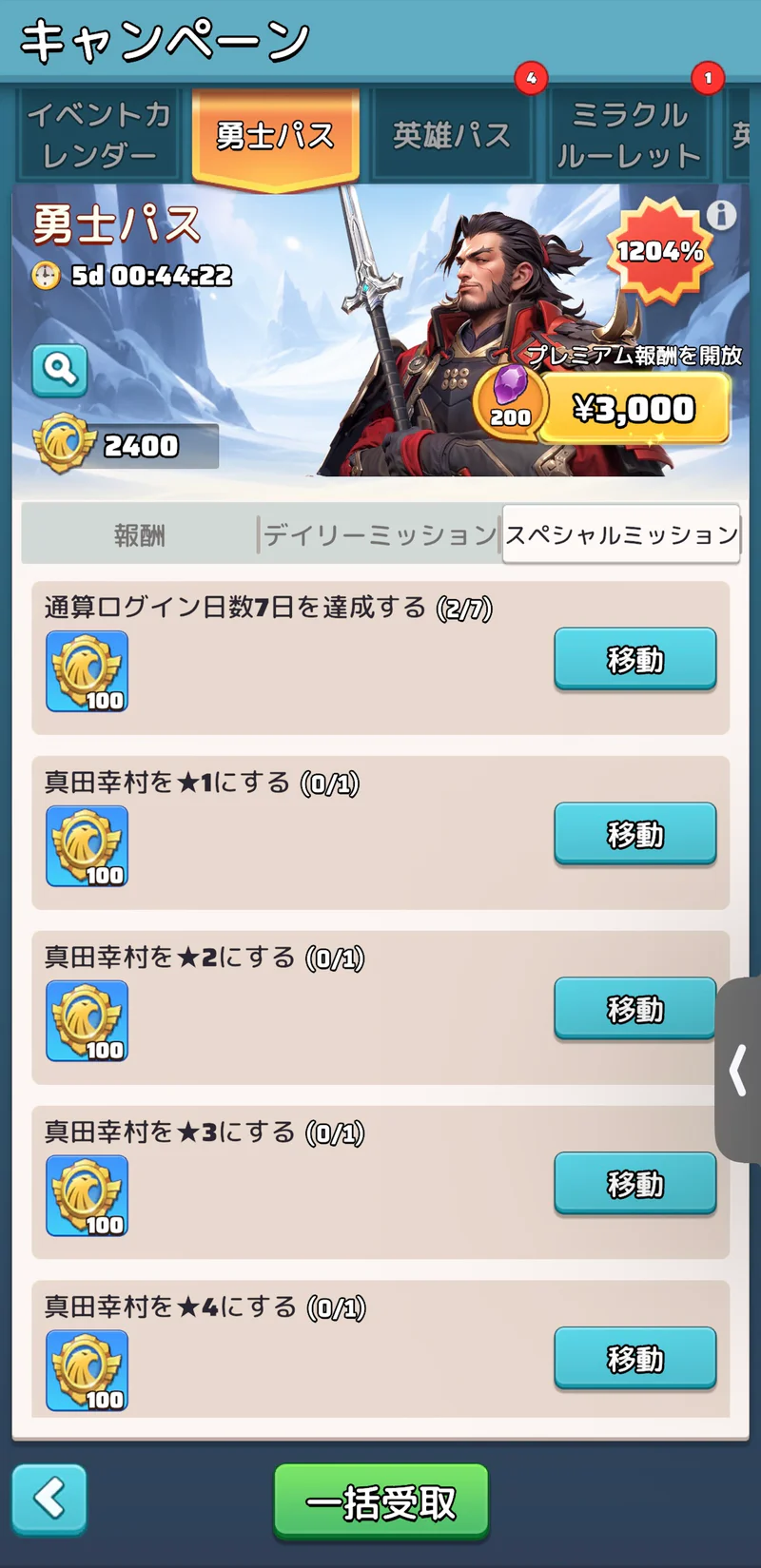Tap 移動 for 真田幸村 ★1 mission

635,834
